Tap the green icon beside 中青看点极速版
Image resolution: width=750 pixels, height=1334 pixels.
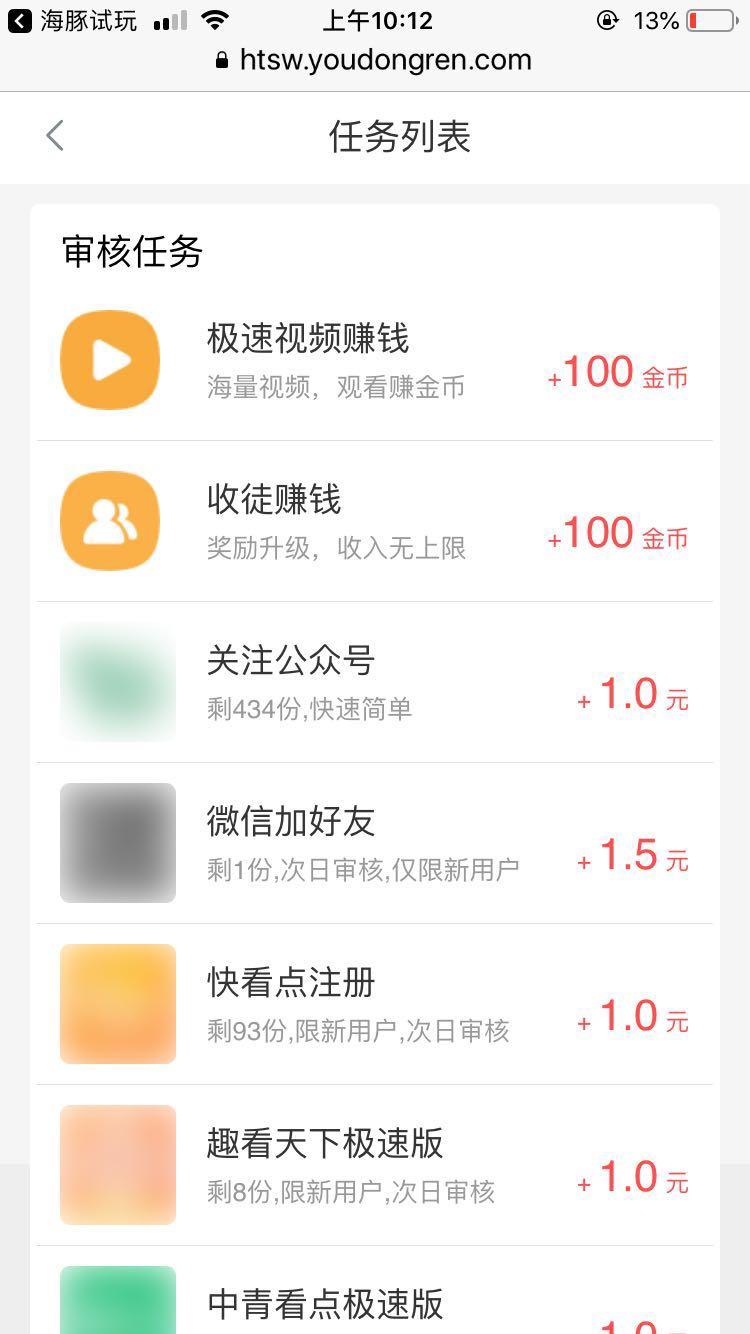(x=117, y=1300)
